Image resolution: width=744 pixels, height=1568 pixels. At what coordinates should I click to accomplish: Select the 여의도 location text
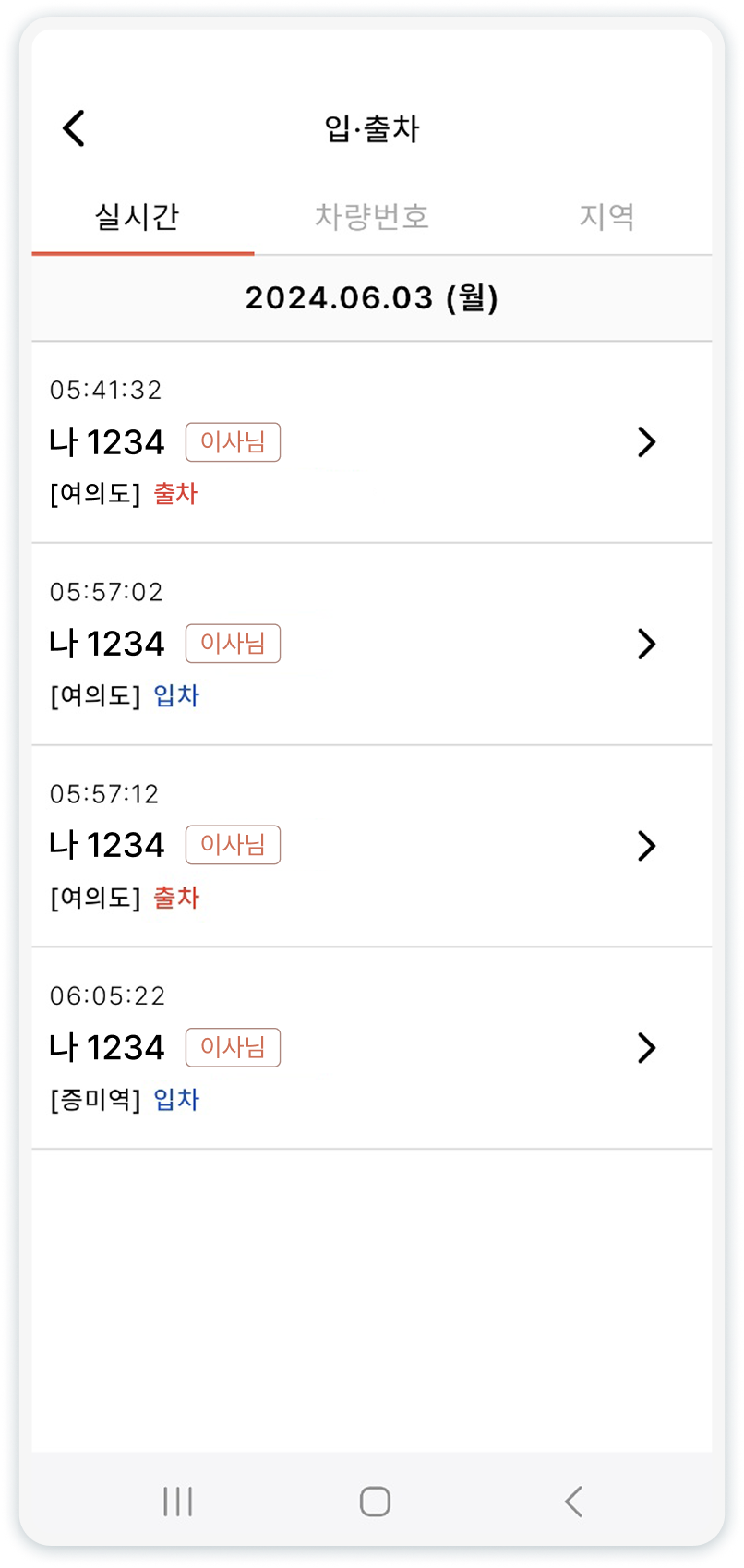pyautogui.click(x=92, y=494)
